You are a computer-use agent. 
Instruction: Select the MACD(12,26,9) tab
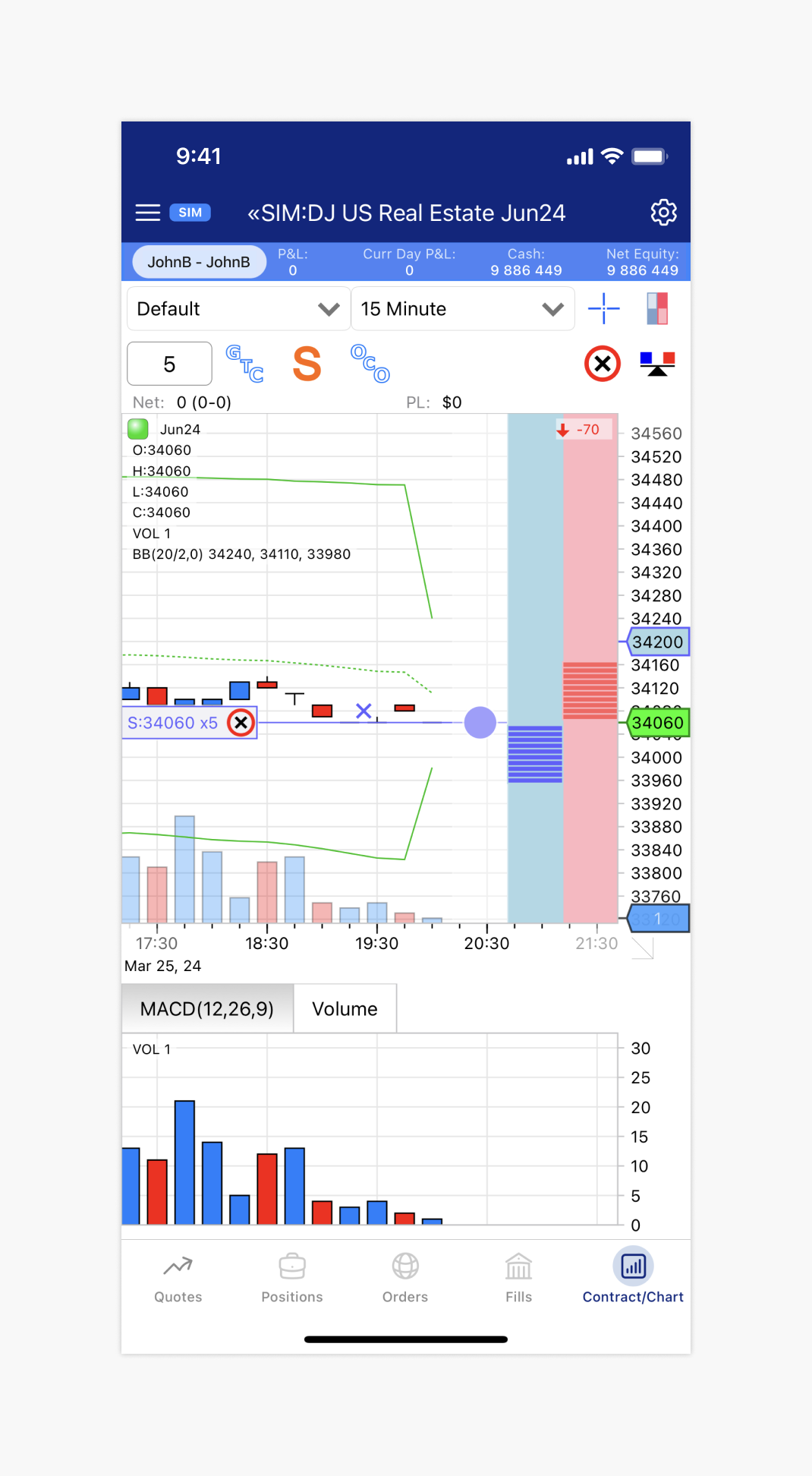coord(206,1008)
